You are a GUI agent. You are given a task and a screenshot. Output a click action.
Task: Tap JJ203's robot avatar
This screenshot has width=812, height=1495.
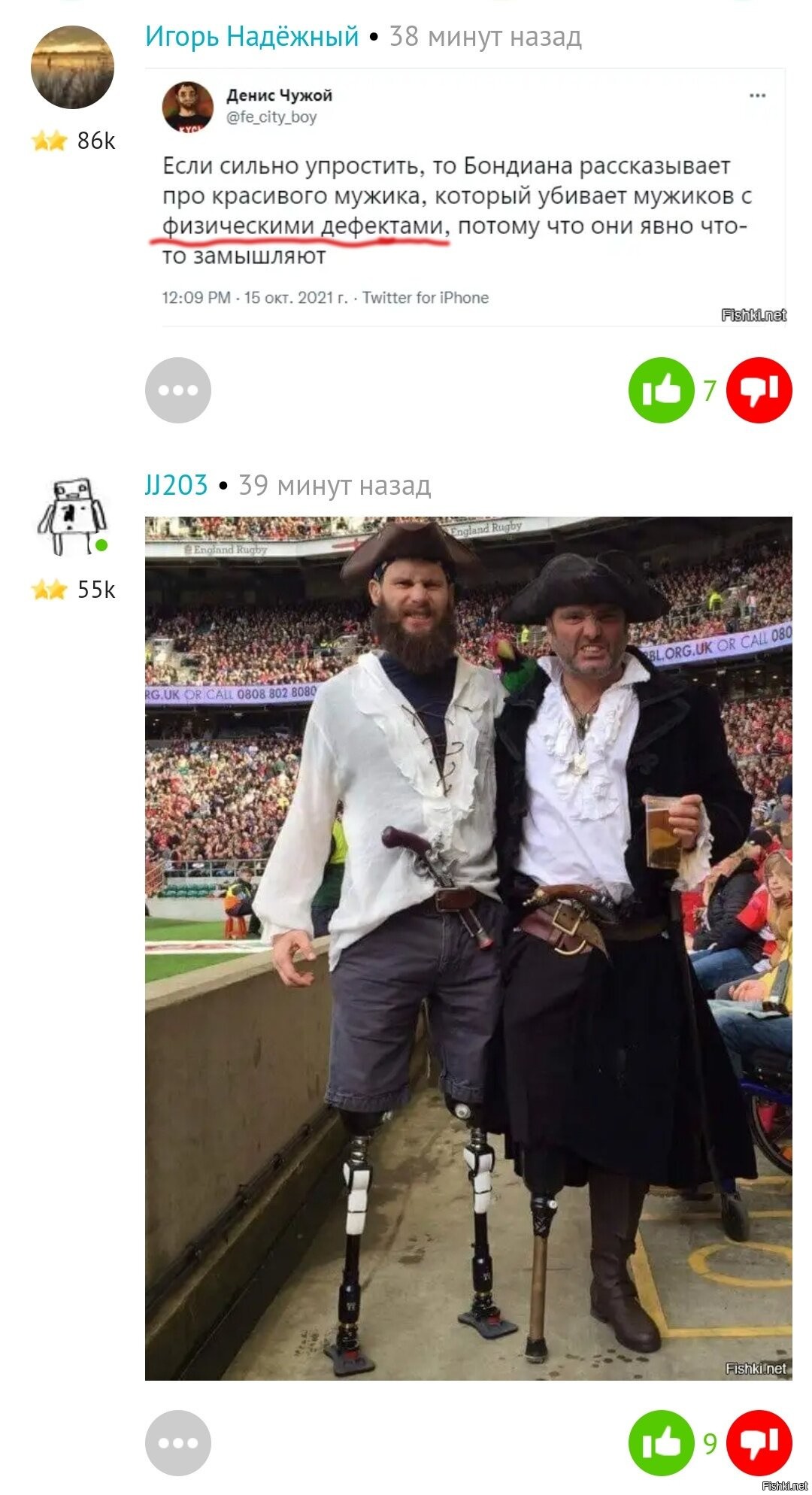[72, 517]
